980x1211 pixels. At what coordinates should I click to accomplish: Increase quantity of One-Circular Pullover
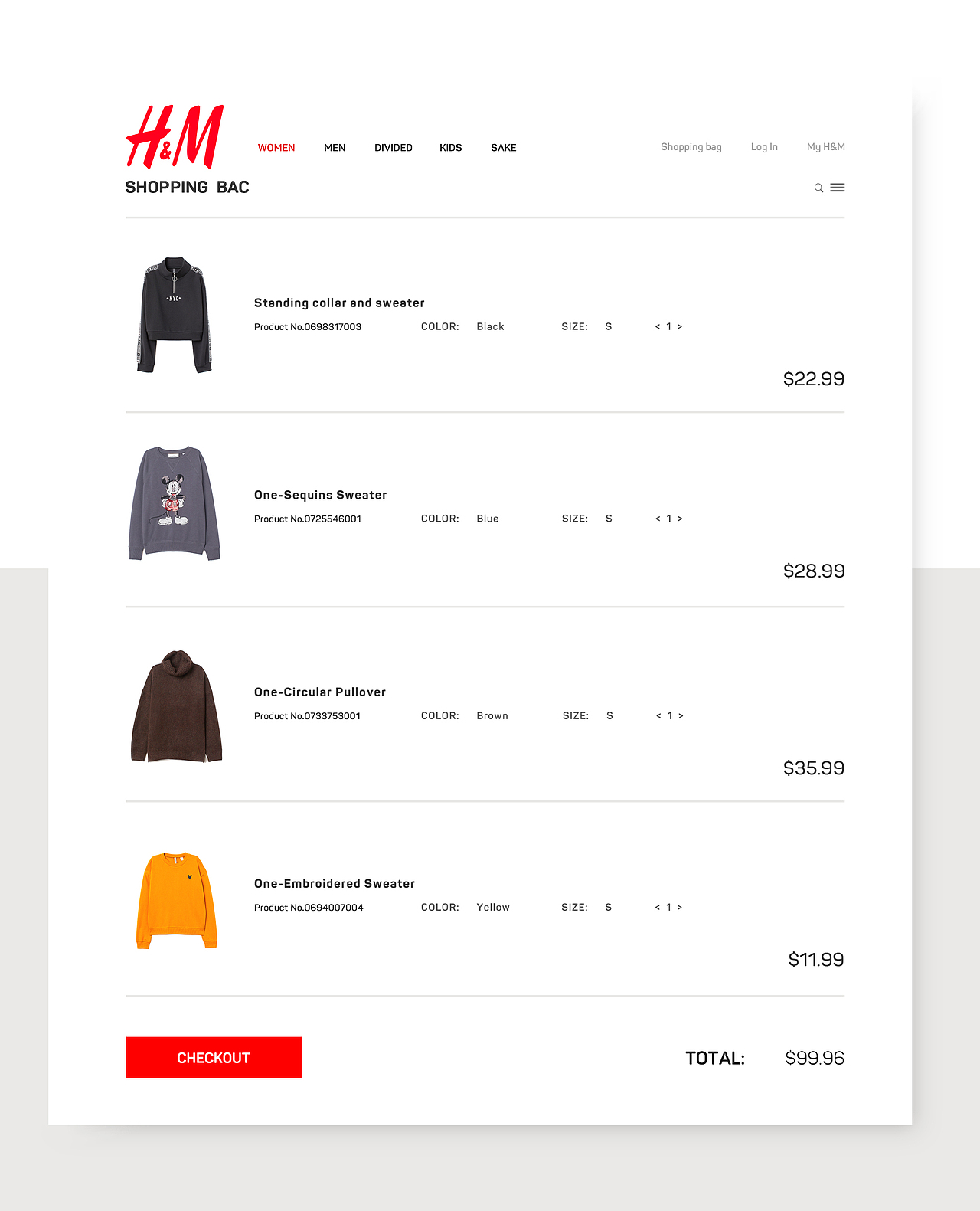(x=681, y=716)
